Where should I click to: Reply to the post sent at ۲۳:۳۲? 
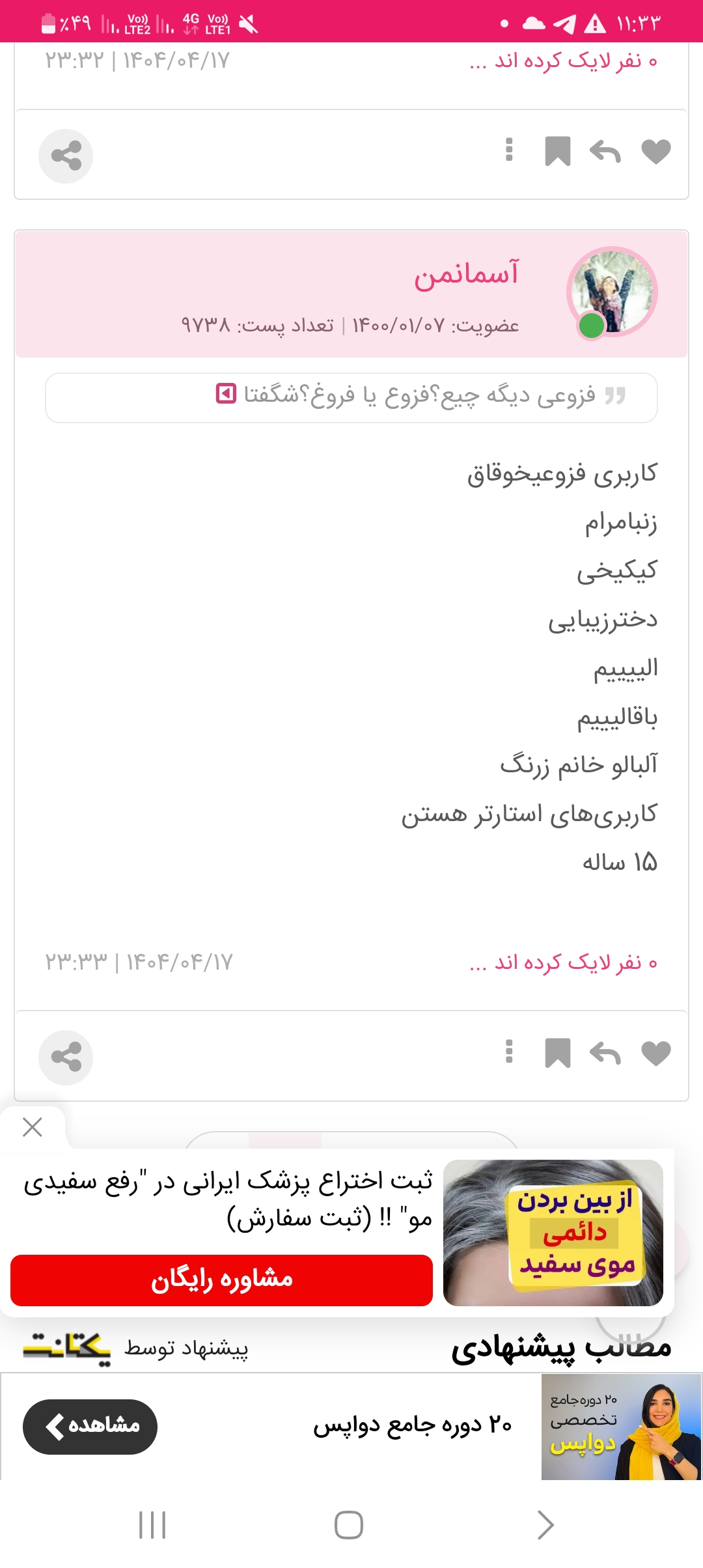(x=605, y=152)
